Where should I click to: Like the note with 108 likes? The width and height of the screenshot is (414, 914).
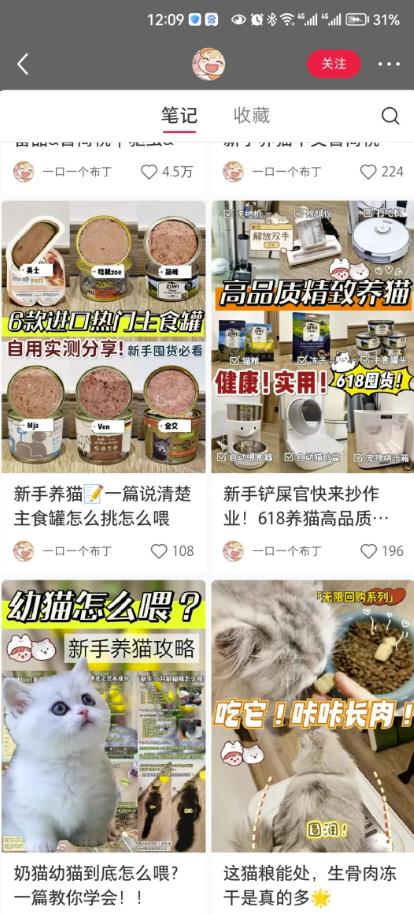[x=159, y=551]
